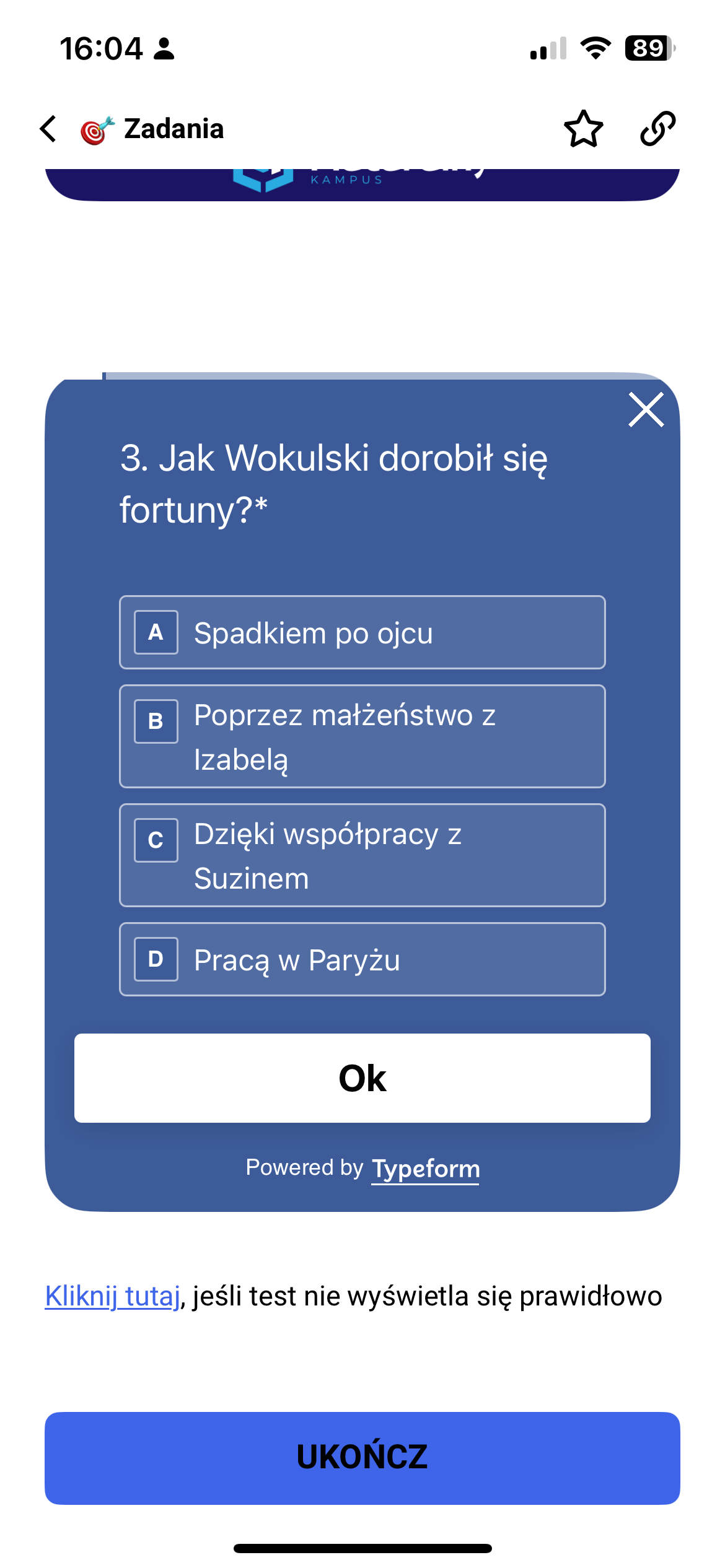Select answer D Pracą w Paryżu

coord(362,959)
